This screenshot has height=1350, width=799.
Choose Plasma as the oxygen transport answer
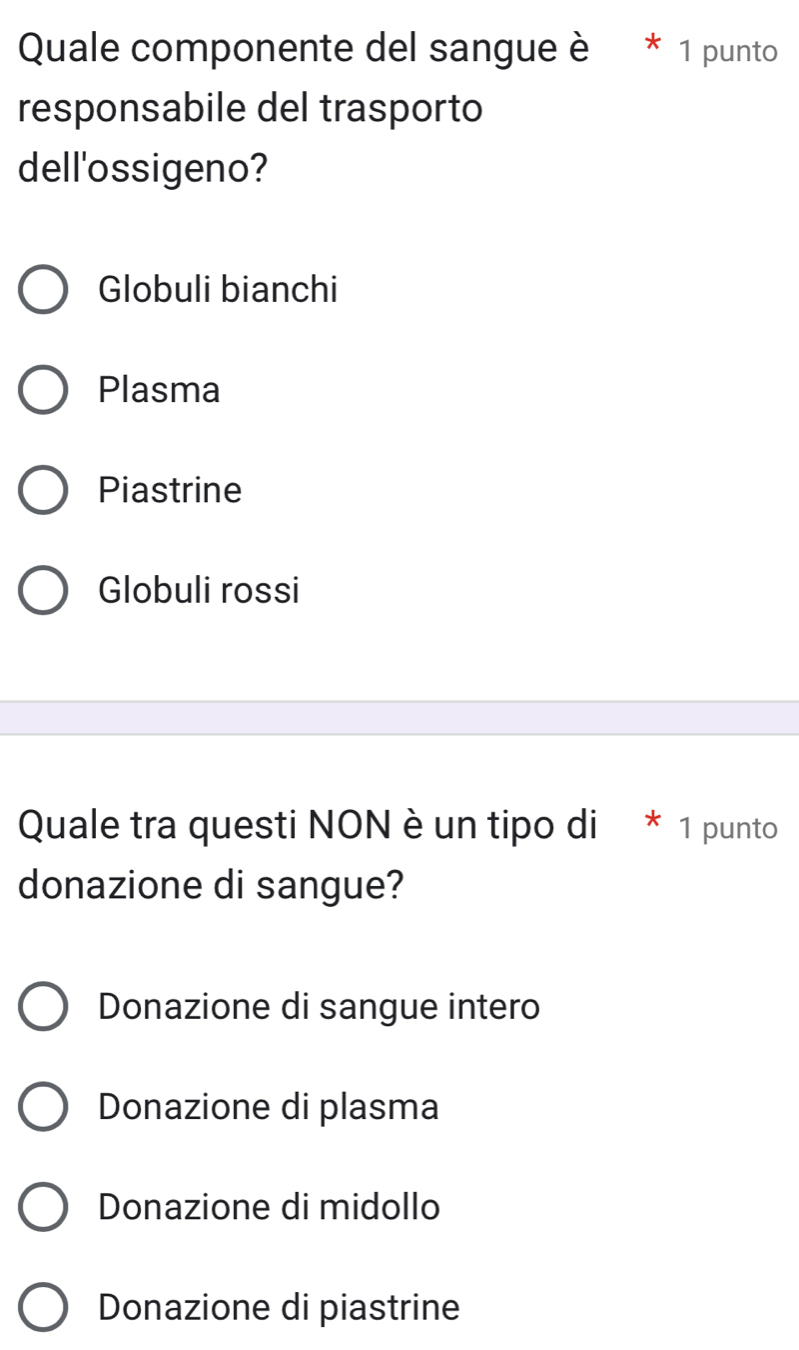tap(44, 390)
